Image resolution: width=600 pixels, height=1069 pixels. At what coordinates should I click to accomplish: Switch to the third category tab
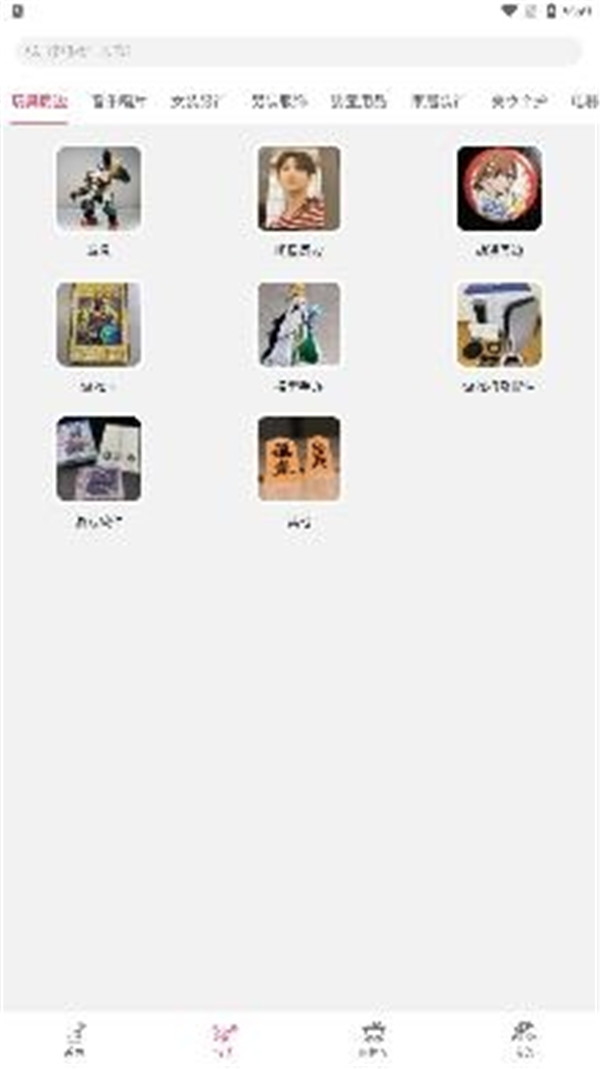click(199, 101)
